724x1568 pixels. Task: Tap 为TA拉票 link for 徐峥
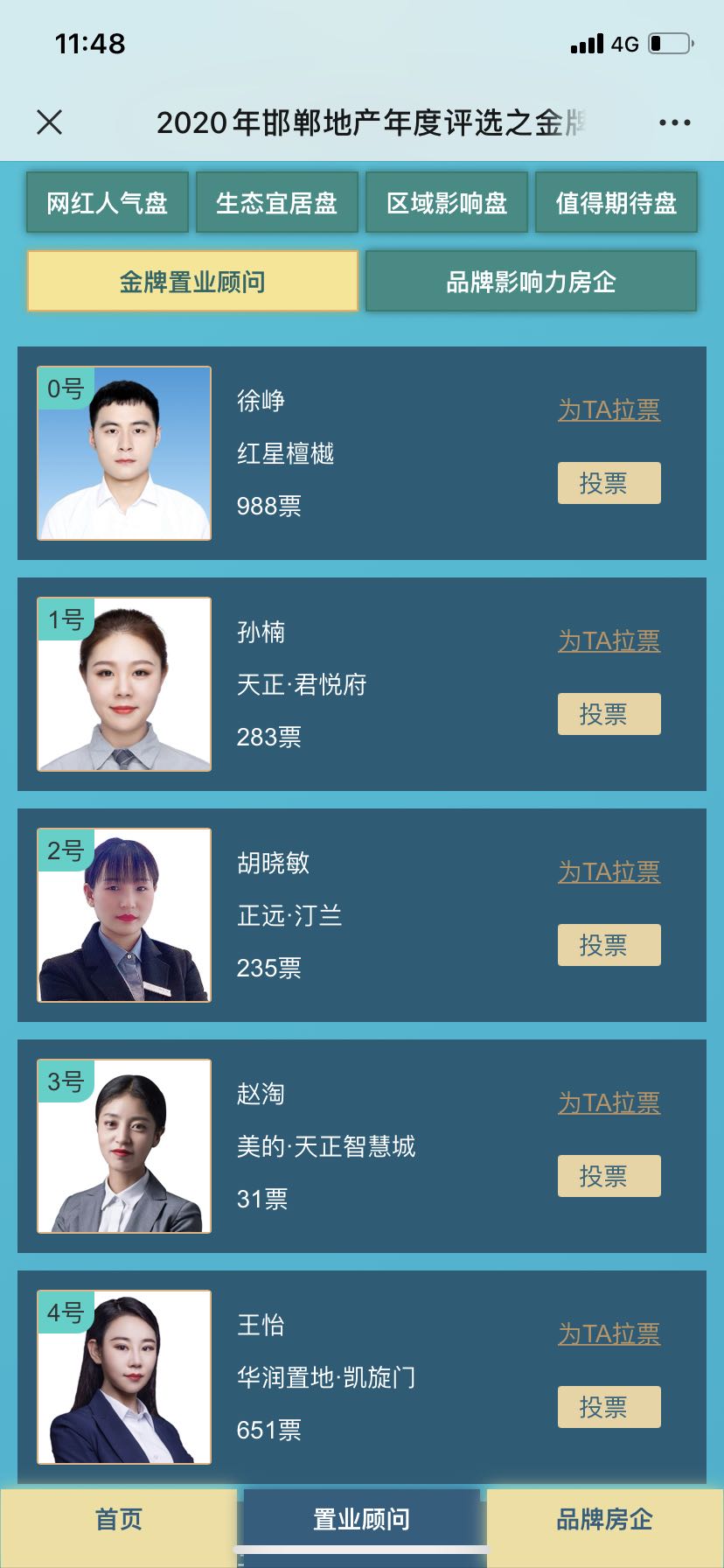click(x=609, y=409)
